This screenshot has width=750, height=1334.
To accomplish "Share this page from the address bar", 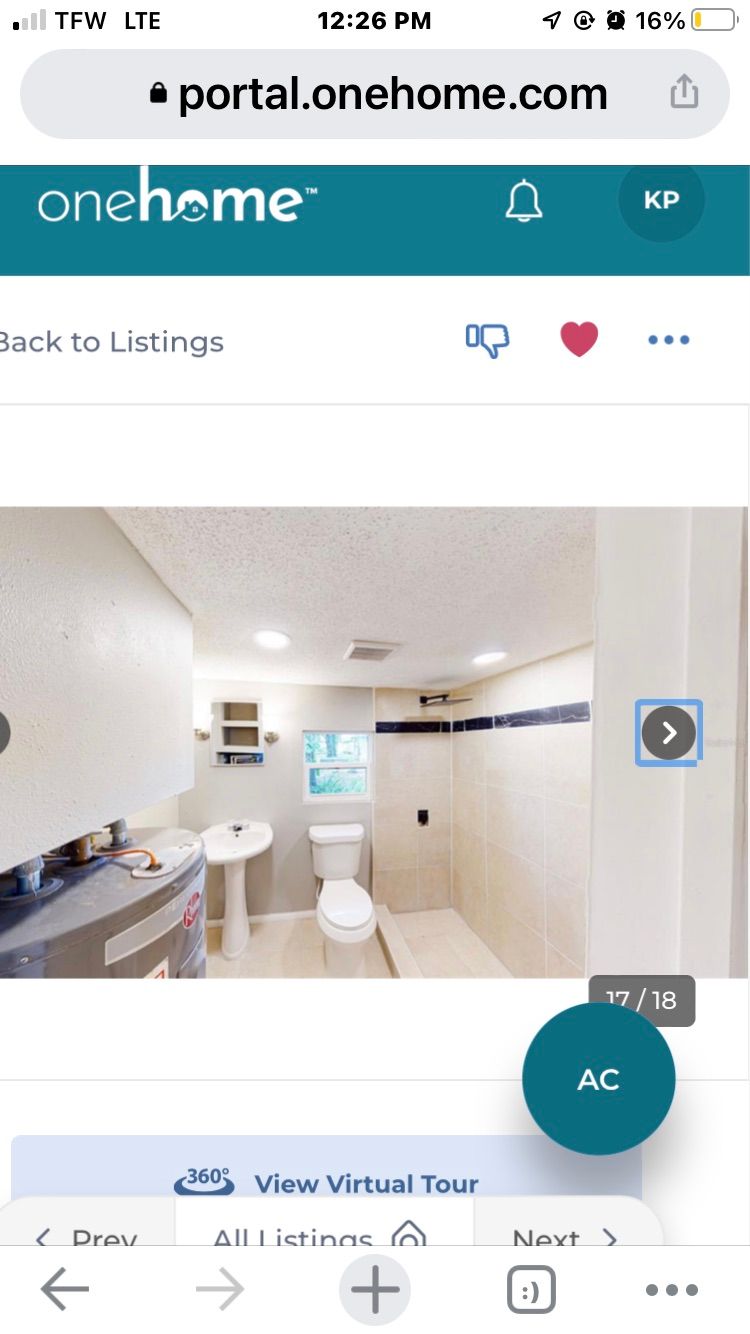I will click(684, 93).
